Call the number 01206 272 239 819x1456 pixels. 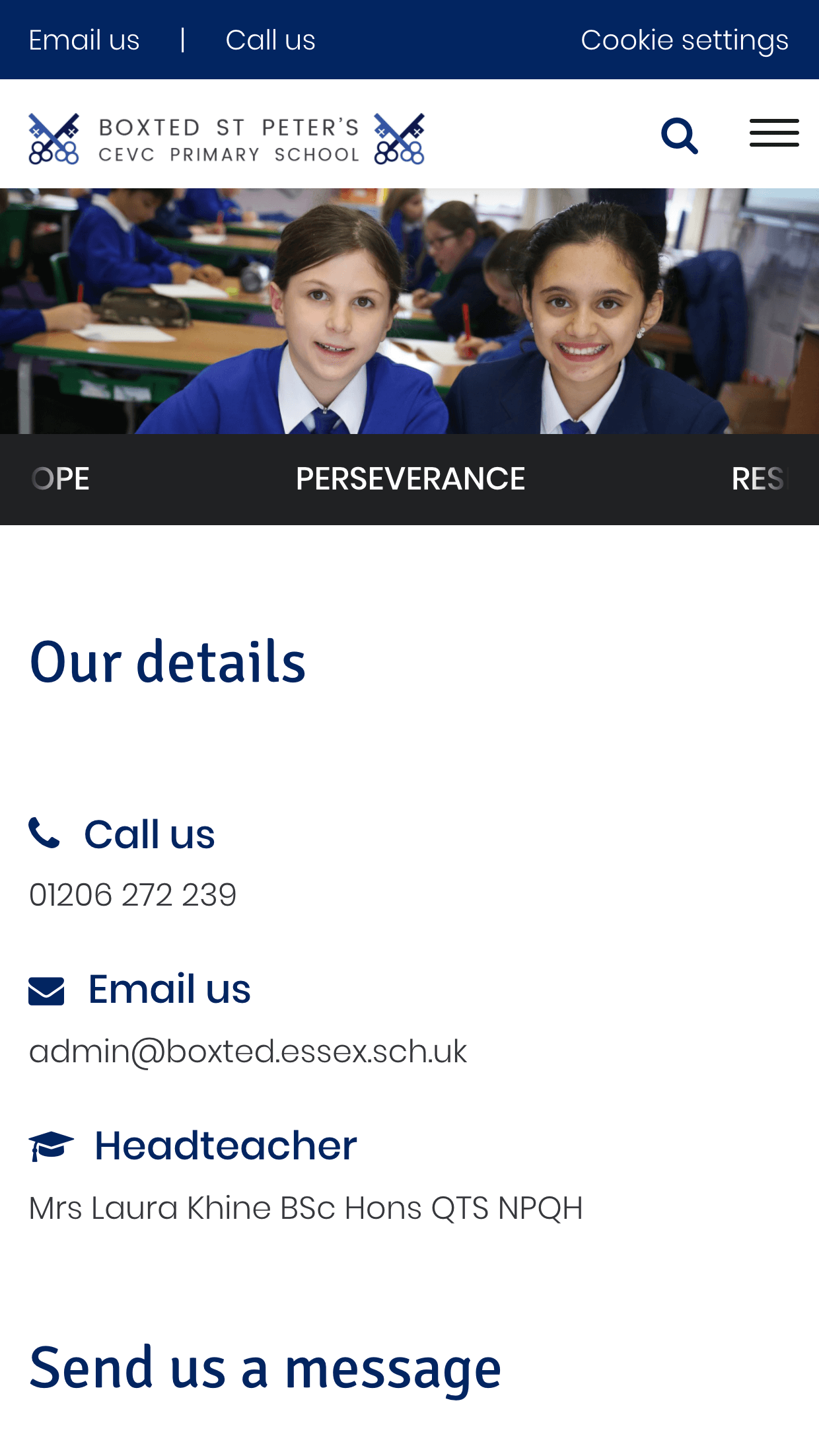tap(133, 895)
